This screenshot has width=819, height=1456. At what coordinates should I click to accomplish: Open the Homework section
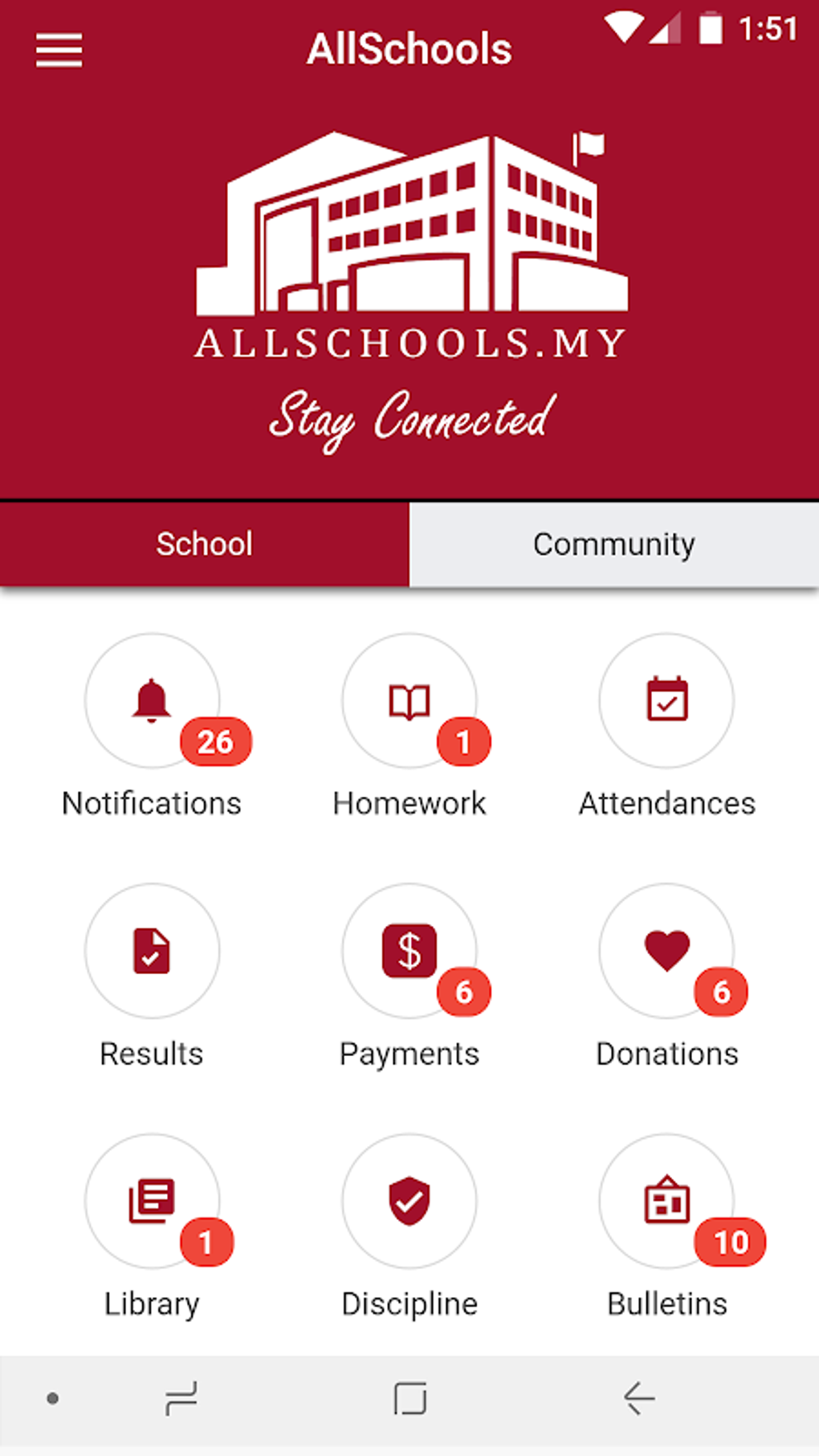[x=409, y=701]
